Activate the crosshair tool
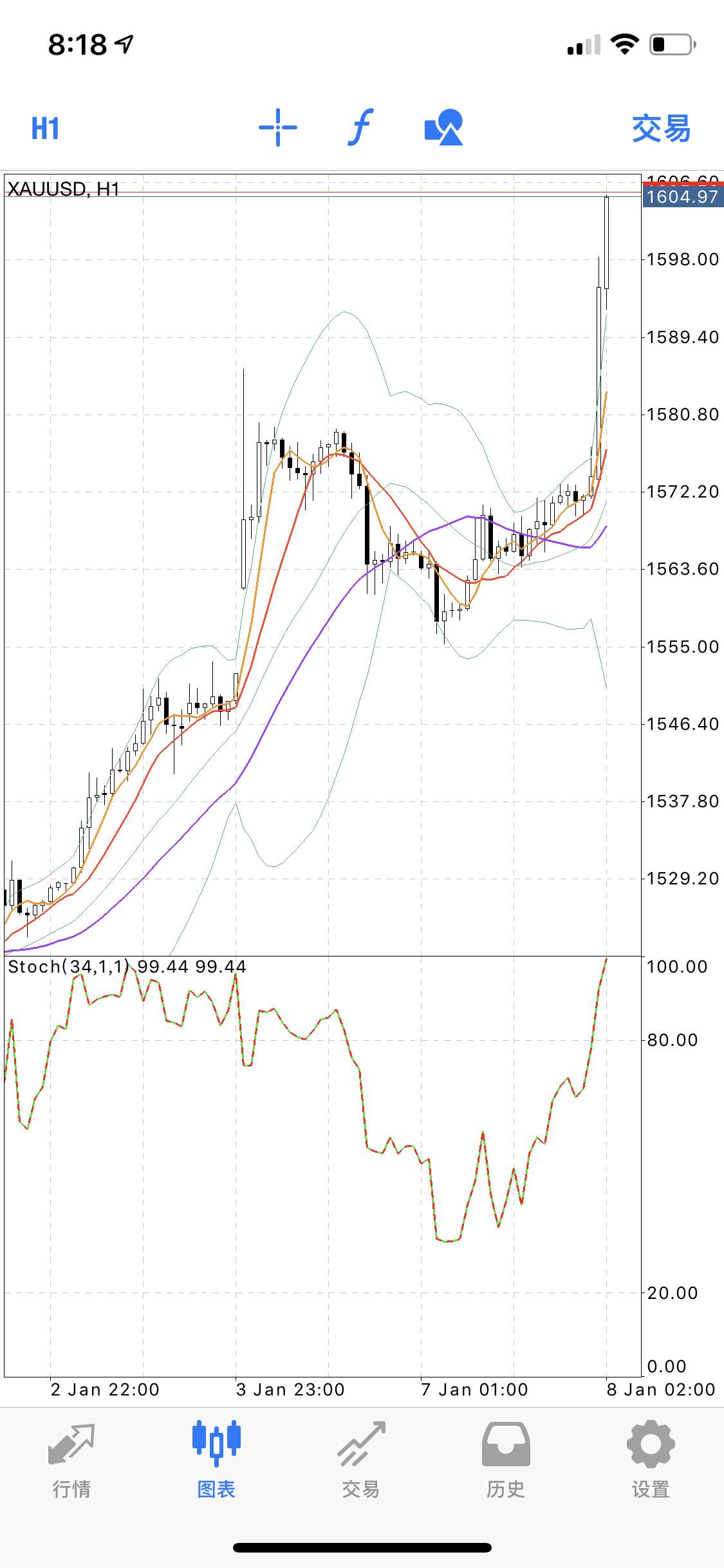Image resolution: width=724 pixels, height=1568 pixels. [x=278, y=127]
